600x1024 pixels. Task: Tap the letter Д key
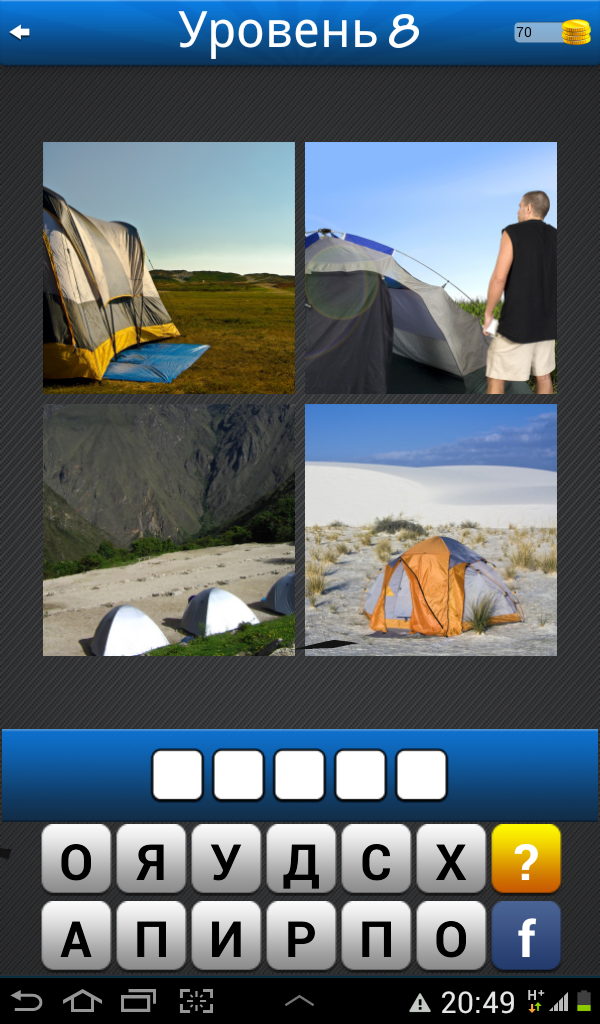(301, 859)
